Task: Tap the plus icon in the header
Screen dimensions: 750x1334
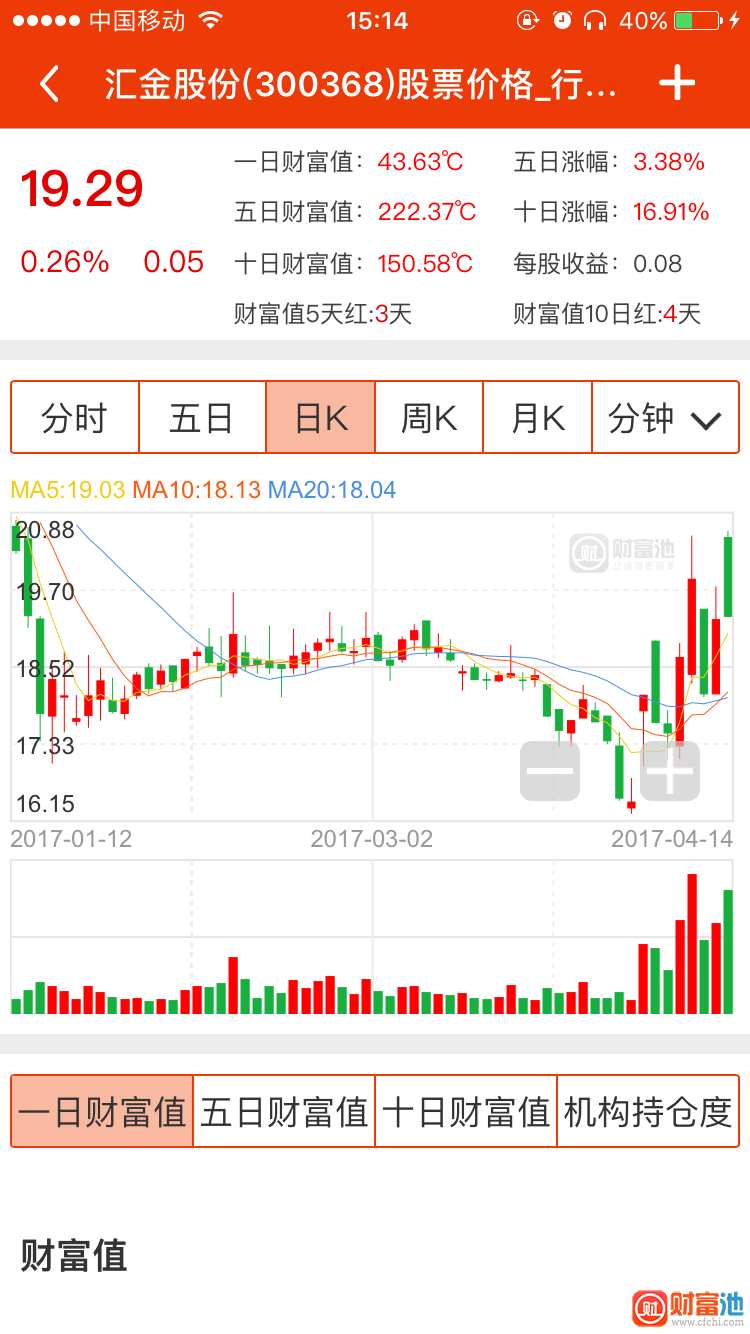Action: [x=677, y=84]
